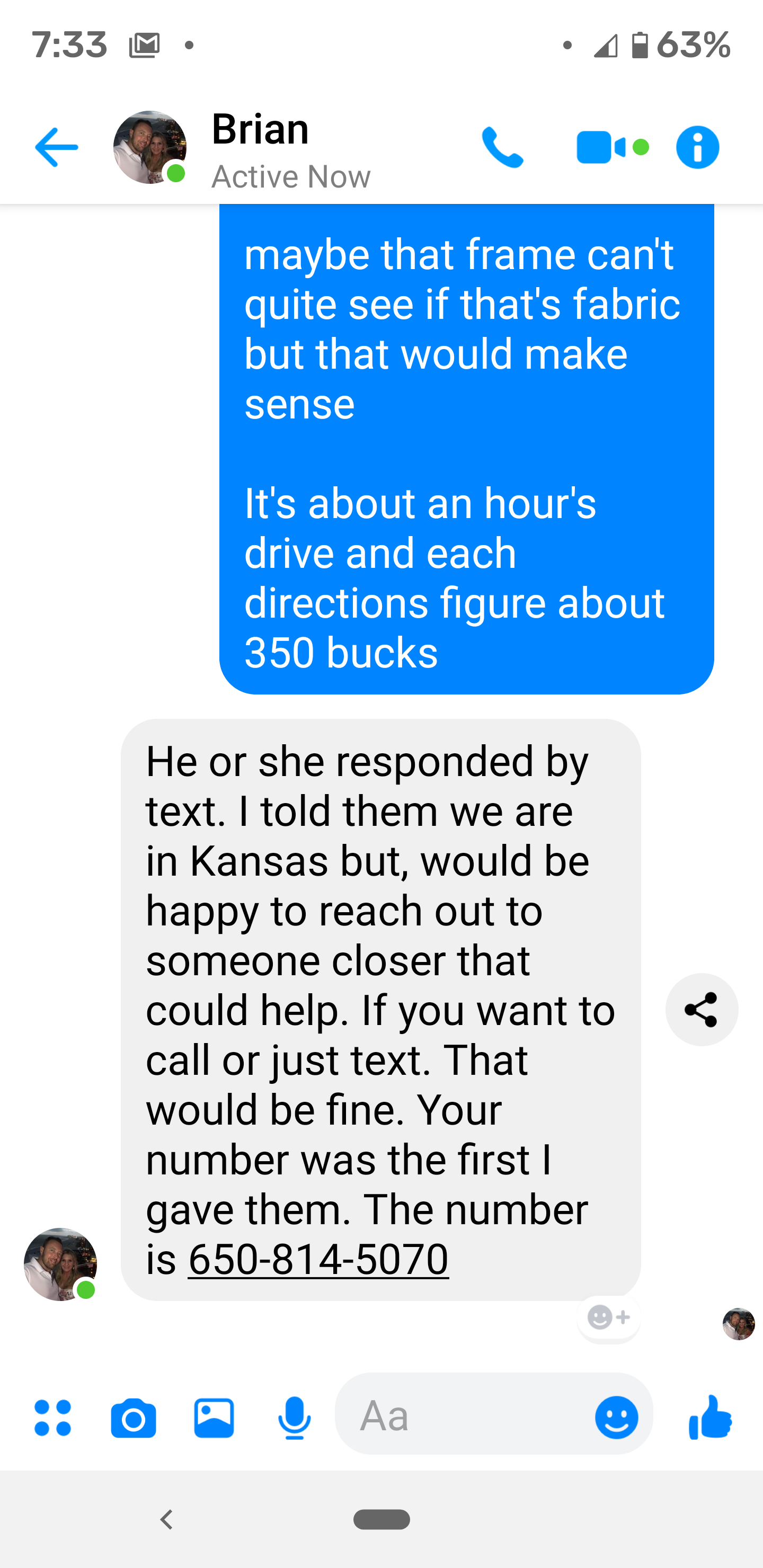Image resolution: width=763 pixels, height=1568 pixels.
Task: Open emoji picker in message field
Action: point(616,1418)
